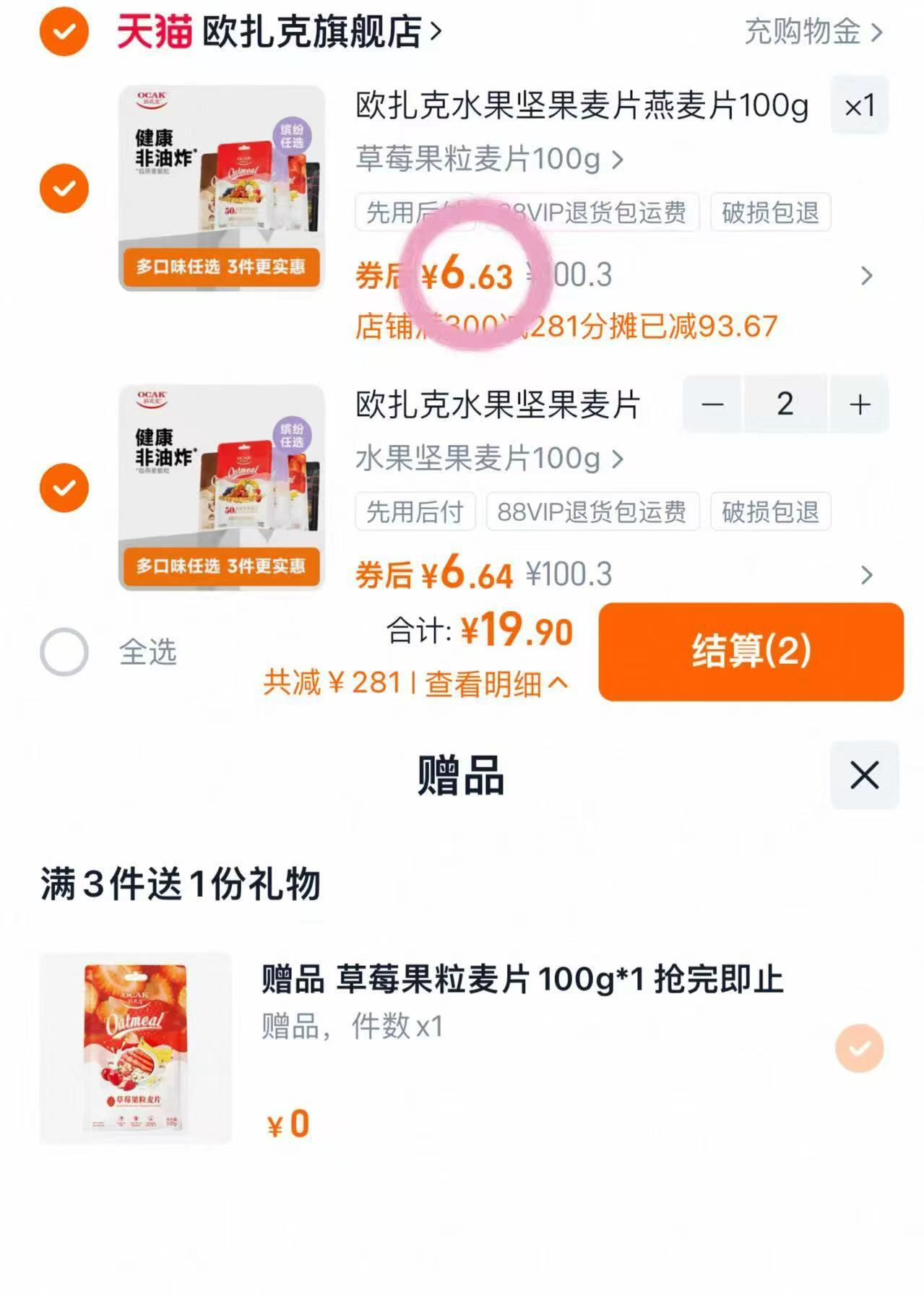
Task: Close the 赠品 gift panel
Action: click(x=864, y=777)
